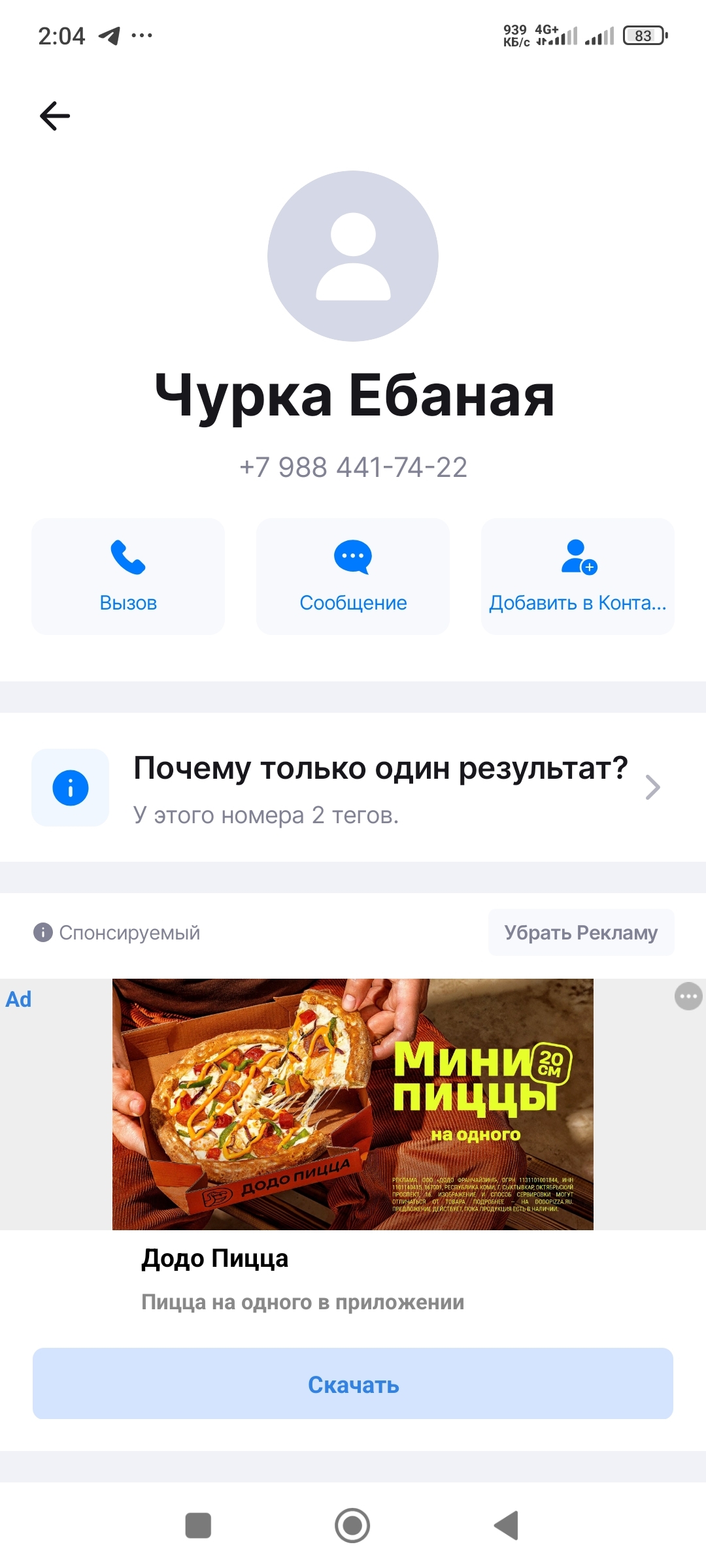Open Сообщение to message this number

[353, 576]
